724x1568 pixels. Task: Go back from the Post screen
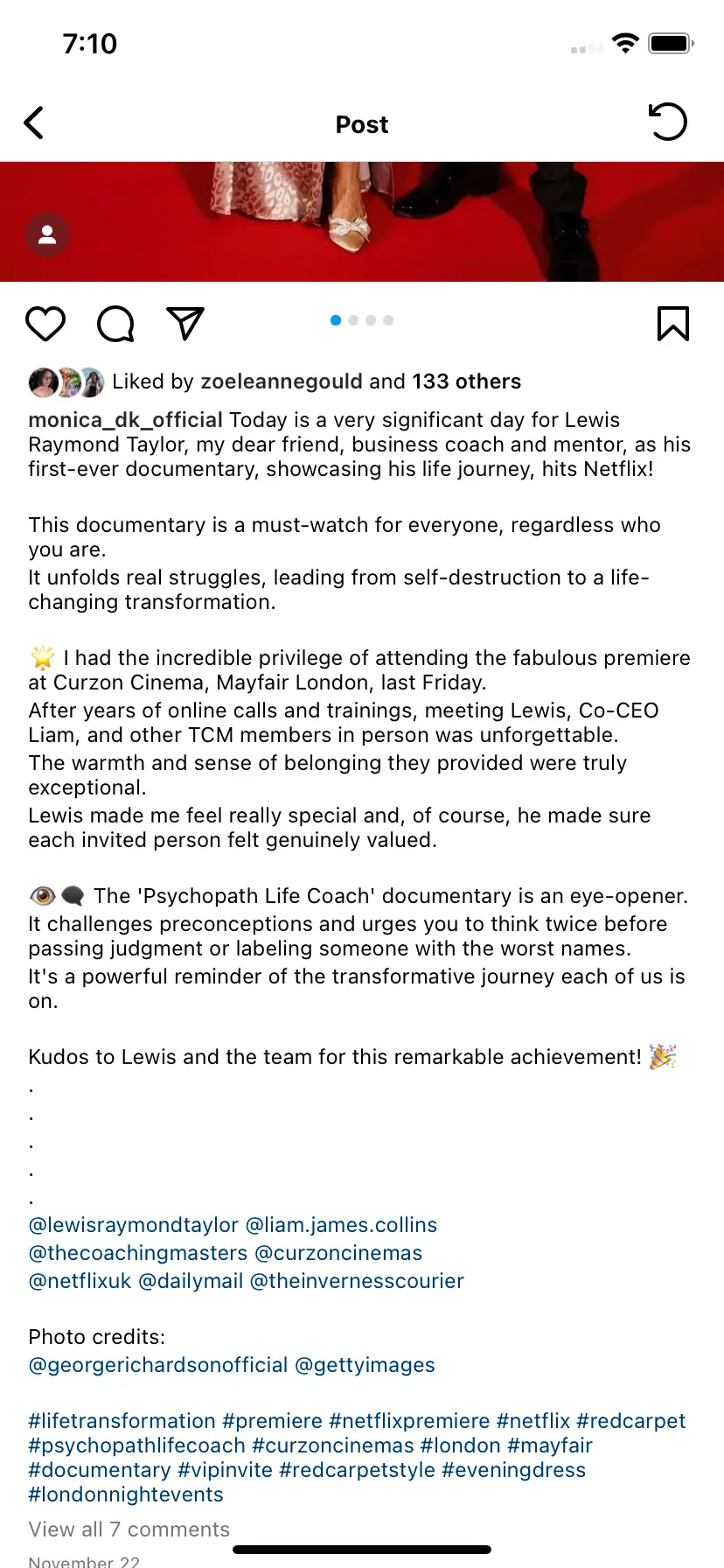coord(34,123)
